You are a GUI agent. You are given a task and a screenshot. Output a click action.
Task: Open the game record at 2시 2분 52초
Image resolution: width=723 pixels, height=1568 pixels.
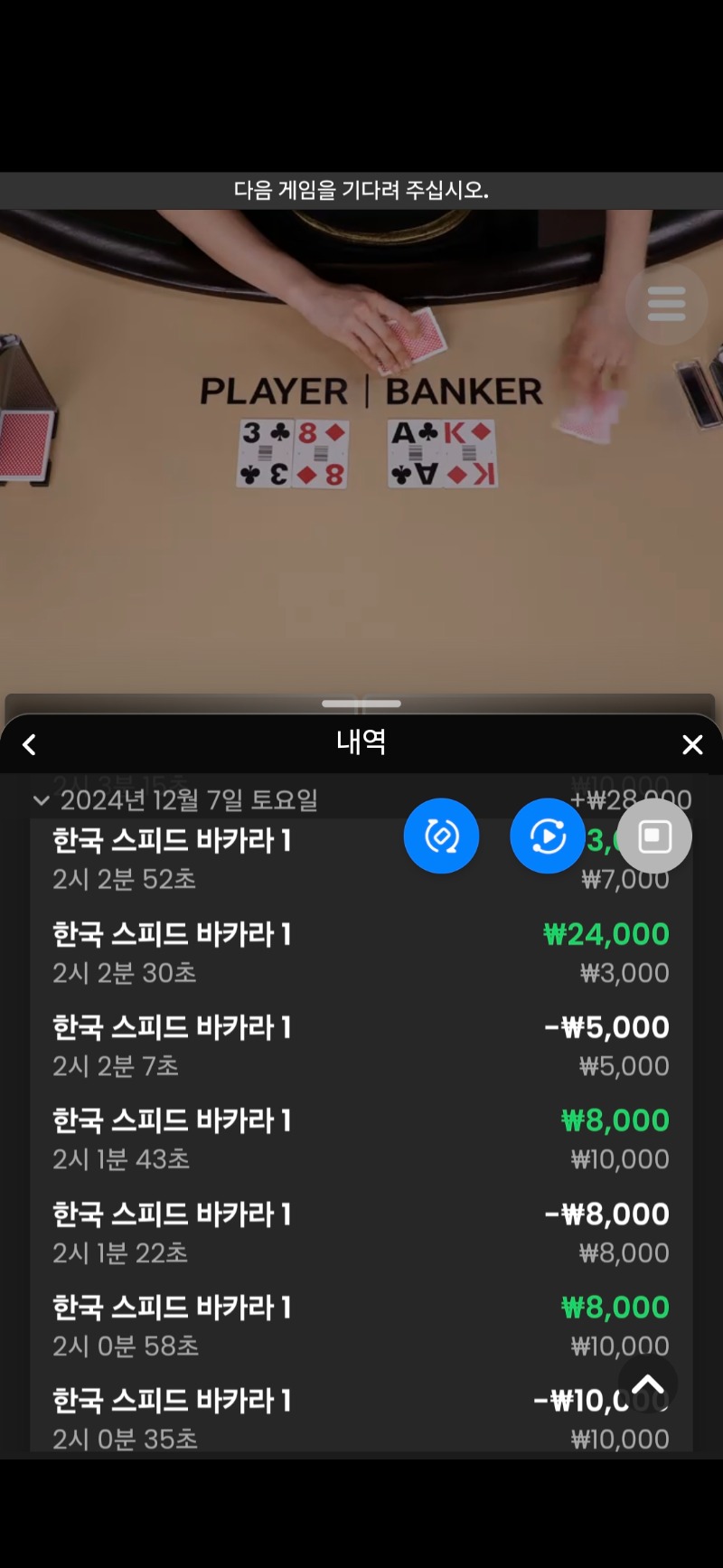pos(226,859)
